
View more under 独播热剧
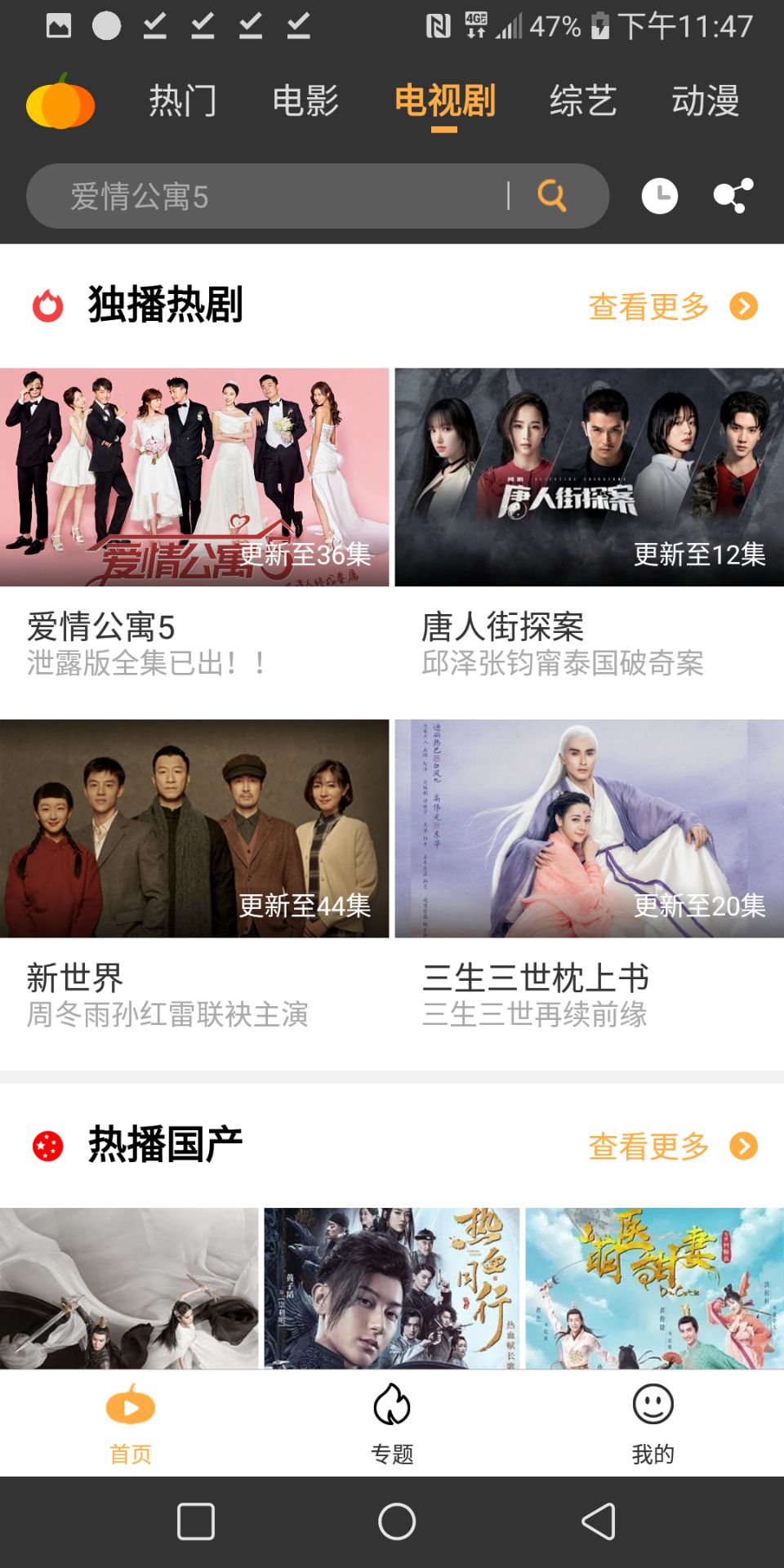[671, 306]
